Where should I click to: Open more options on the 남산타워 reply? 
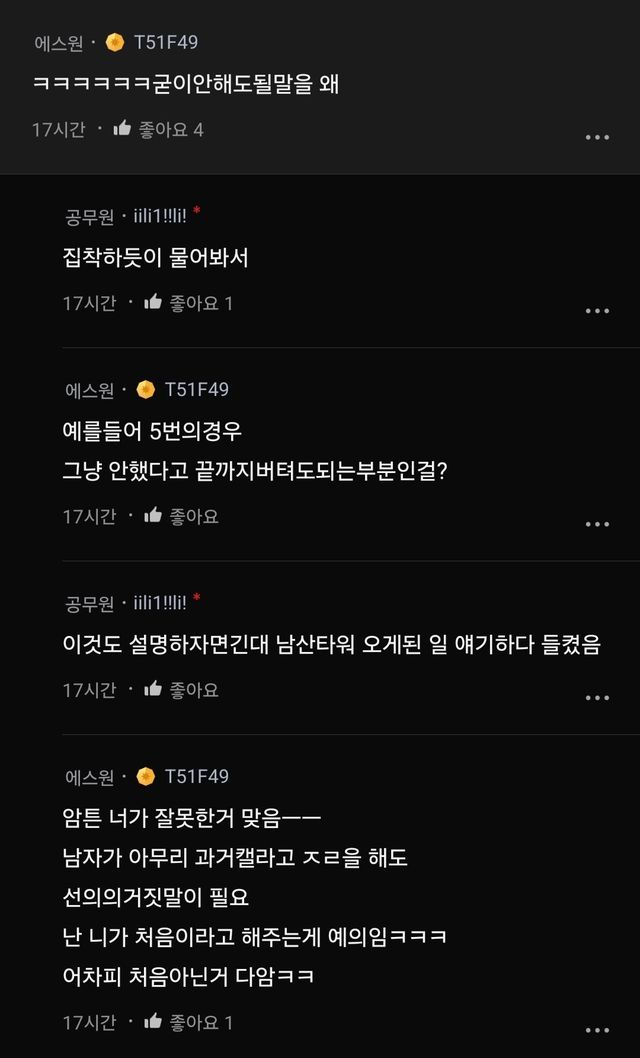(597, 697)
